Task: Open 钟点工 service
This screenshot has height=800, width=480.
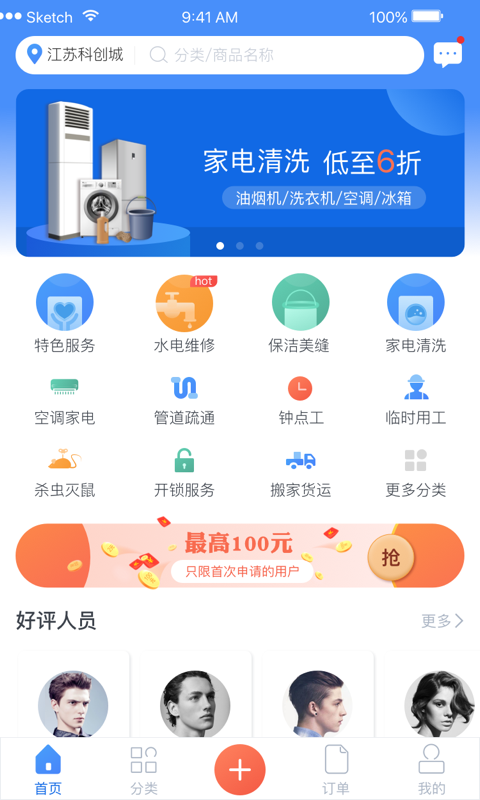Action: point(300,401)
